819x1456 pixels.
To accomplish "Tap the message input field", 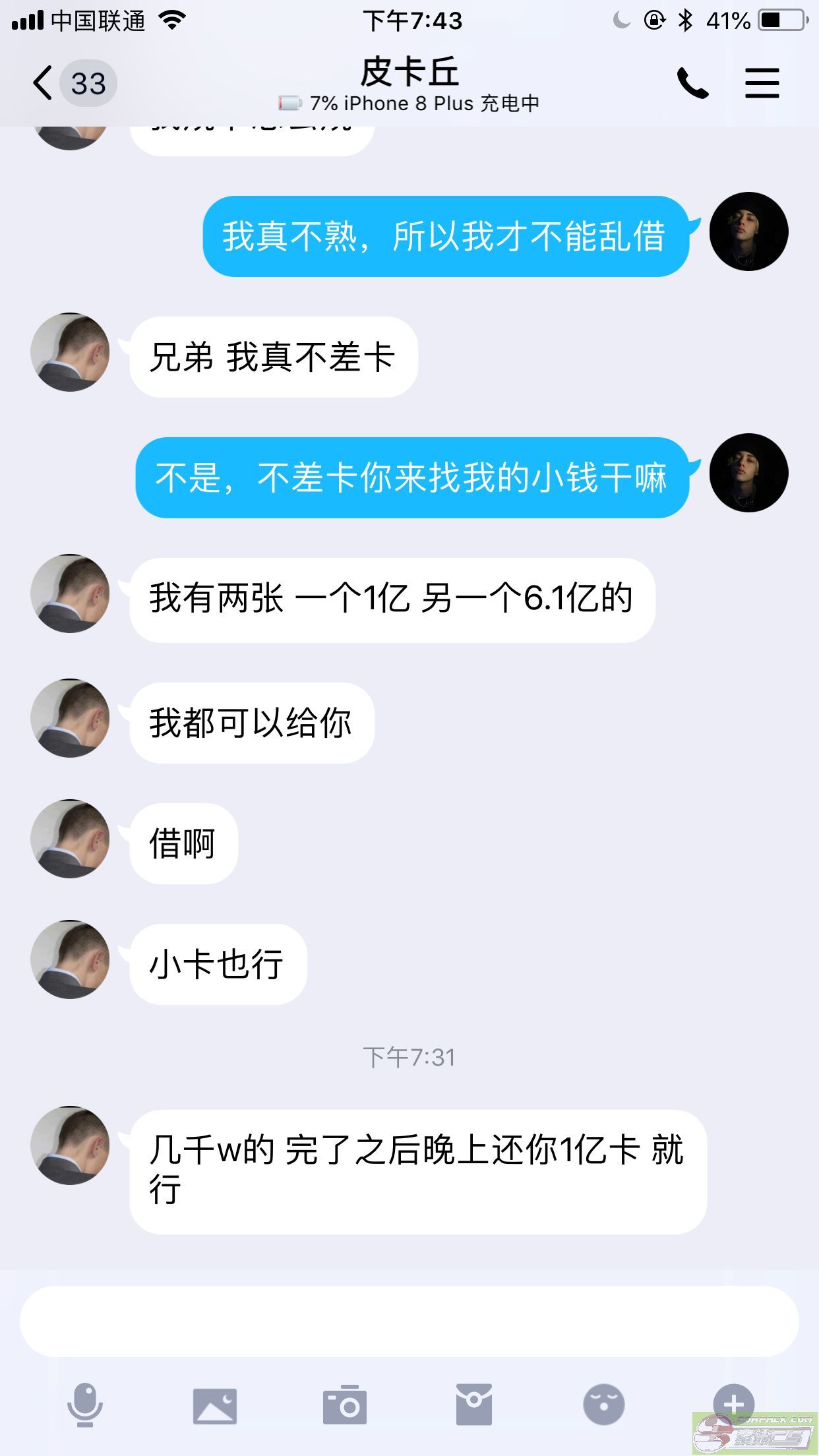I will (409, 1321).
